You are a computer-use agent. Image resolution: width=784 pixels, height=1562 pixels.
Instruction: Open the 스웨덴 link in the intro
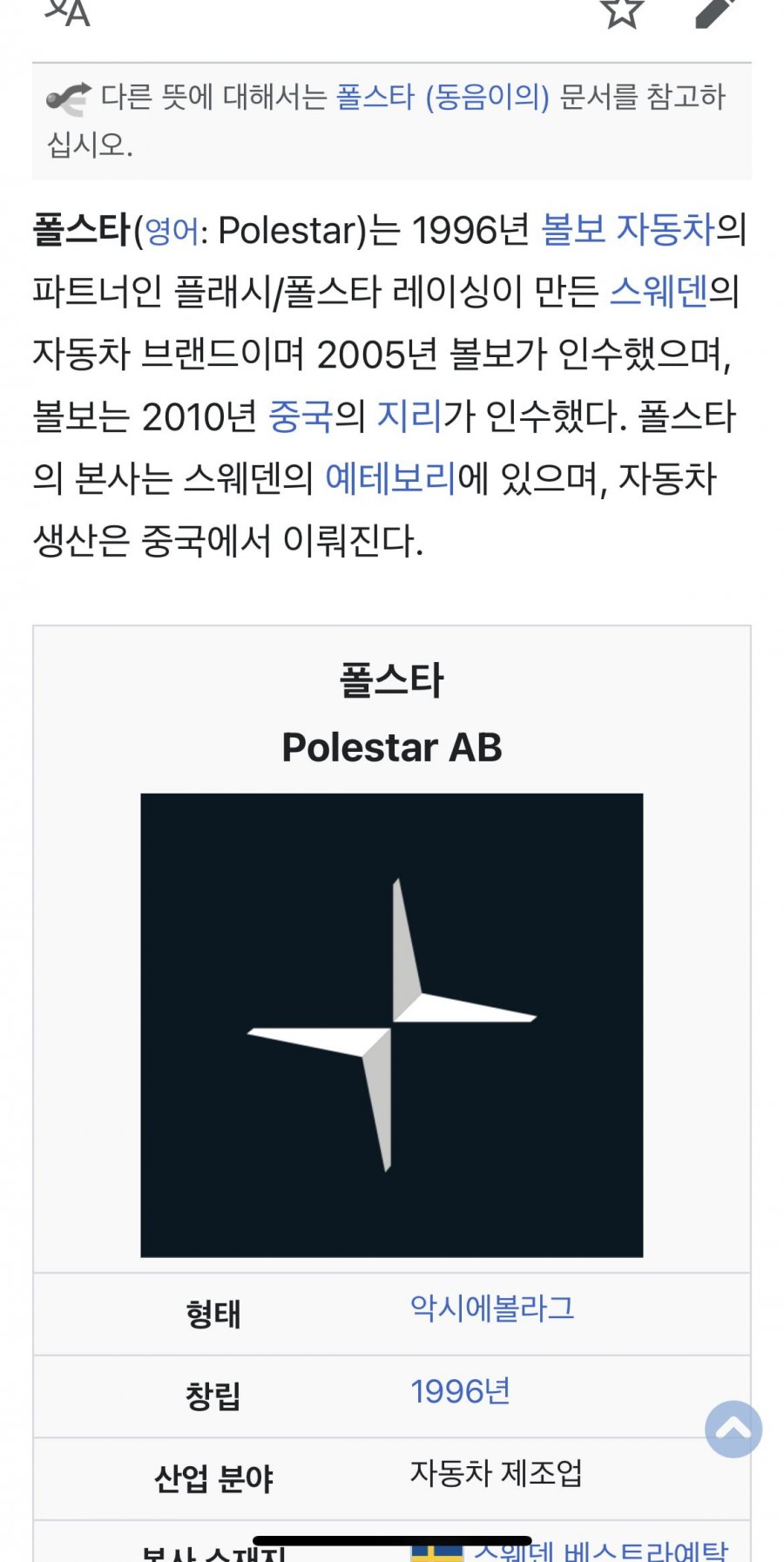[x=658, y=291]
